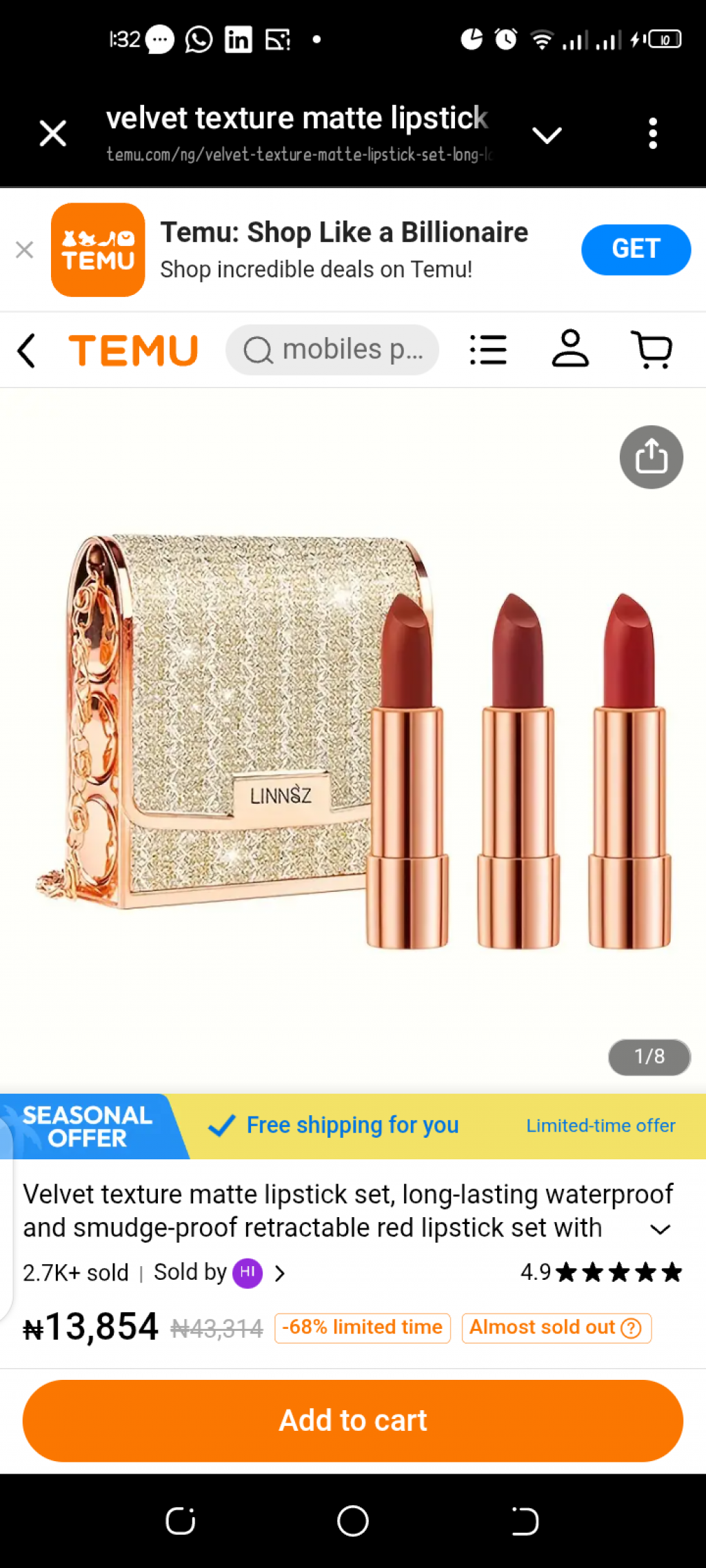The height and width of the screenshot is (1568, 706).
Task: Dismiss the Temu app banner
Action: click(x=25, y=250)
